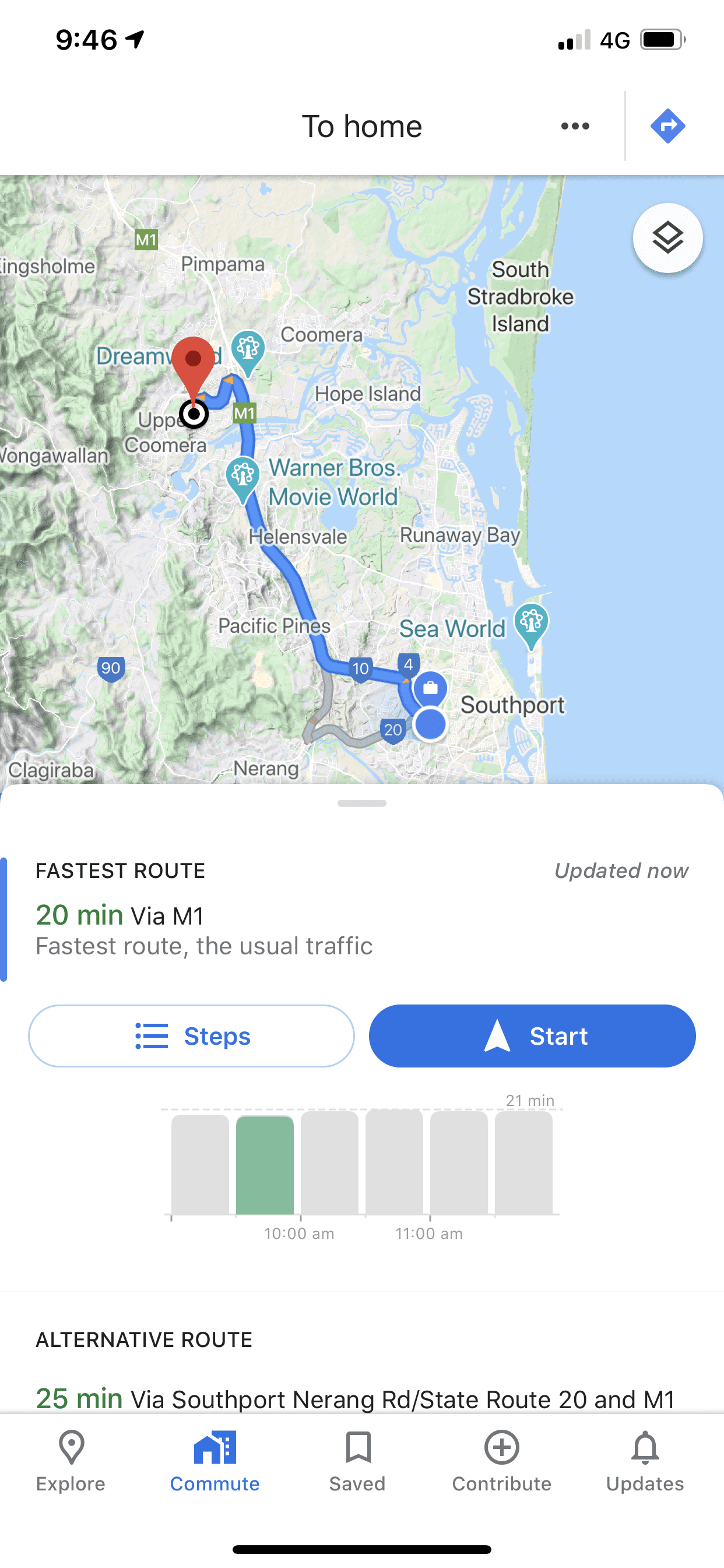Open the directions icon beside the overflow menu

click(x=668, y=126)
